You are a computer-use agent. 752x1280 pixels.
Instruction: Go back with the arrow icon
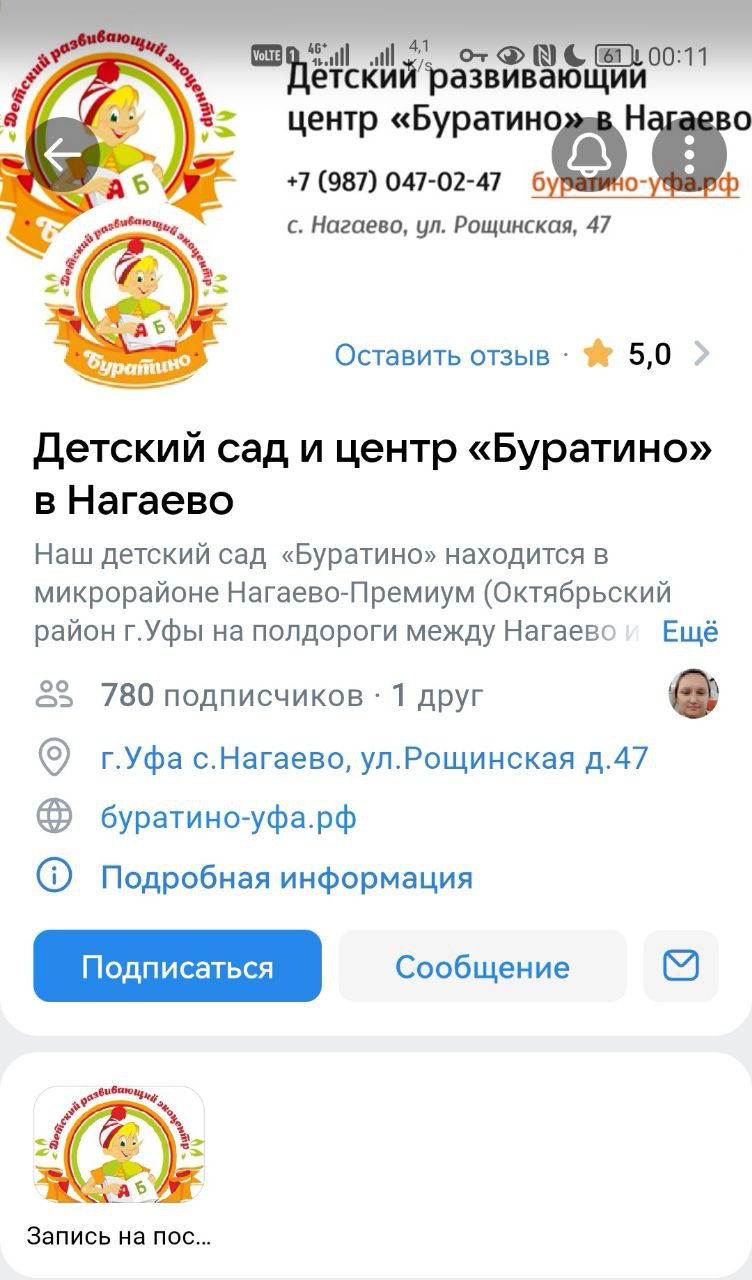coord(63,154)
